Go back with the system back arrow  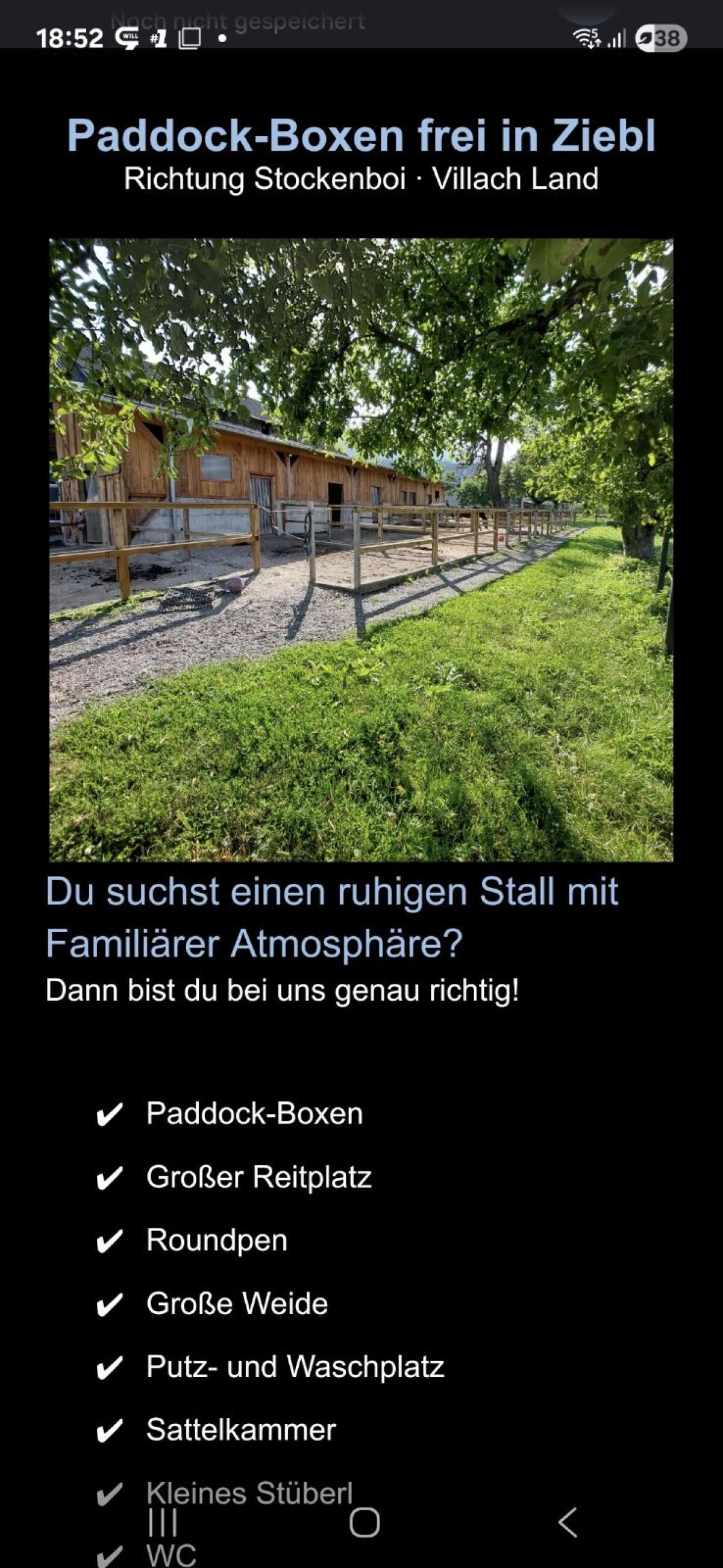[567, 1522]
